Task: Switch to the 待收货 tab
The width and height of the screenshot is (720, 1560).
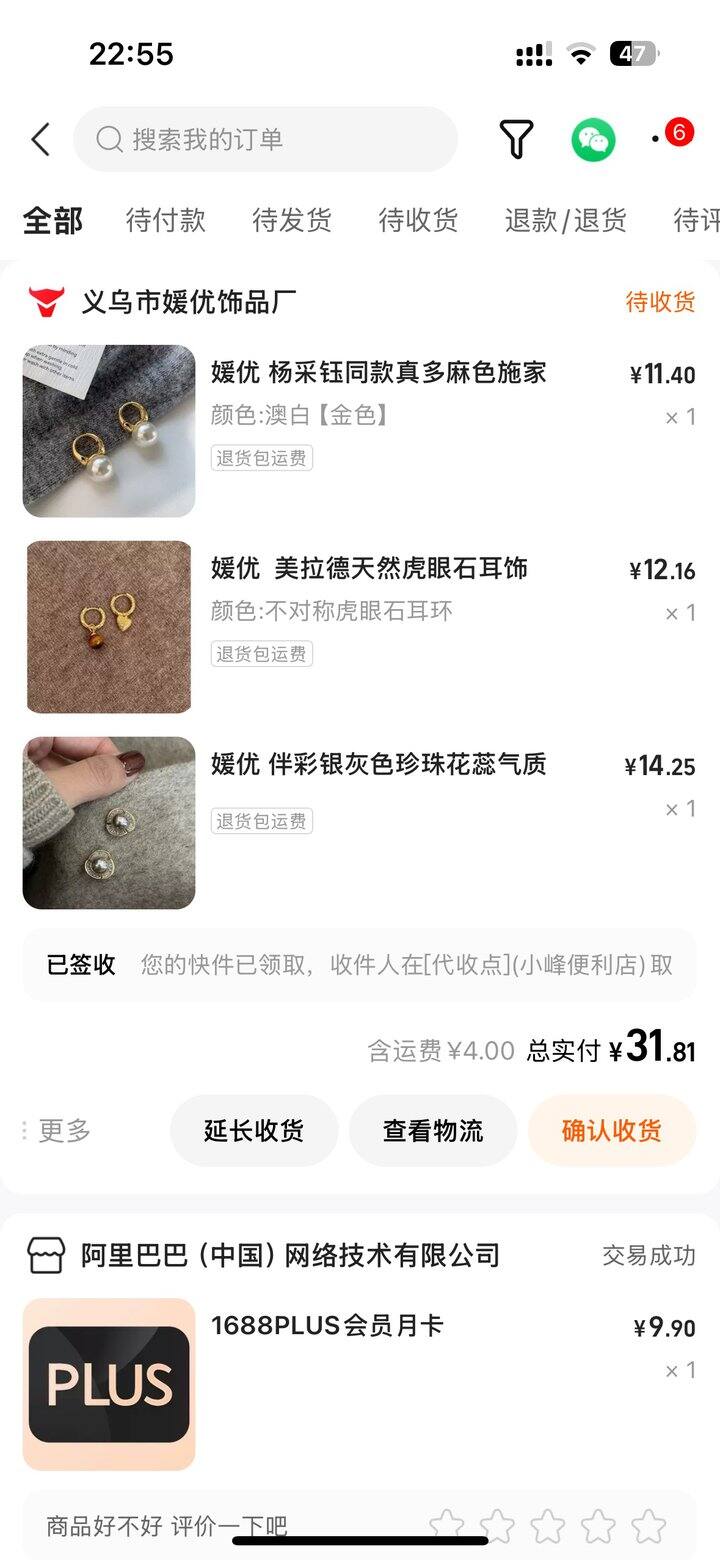Action: tap(418, 220)
